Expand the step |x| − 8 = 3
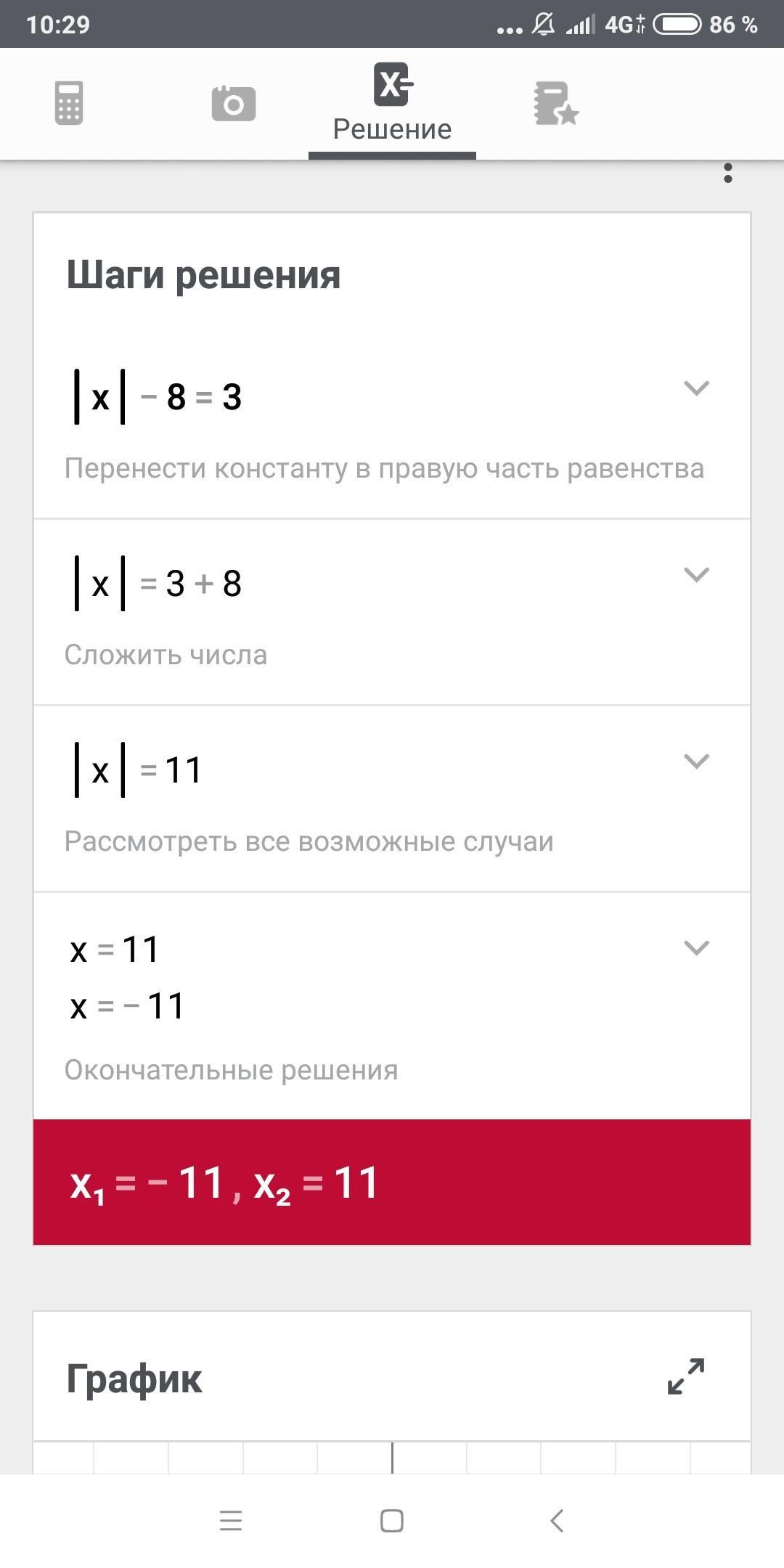The image size is (784, 1568). (x=696, y=388)
